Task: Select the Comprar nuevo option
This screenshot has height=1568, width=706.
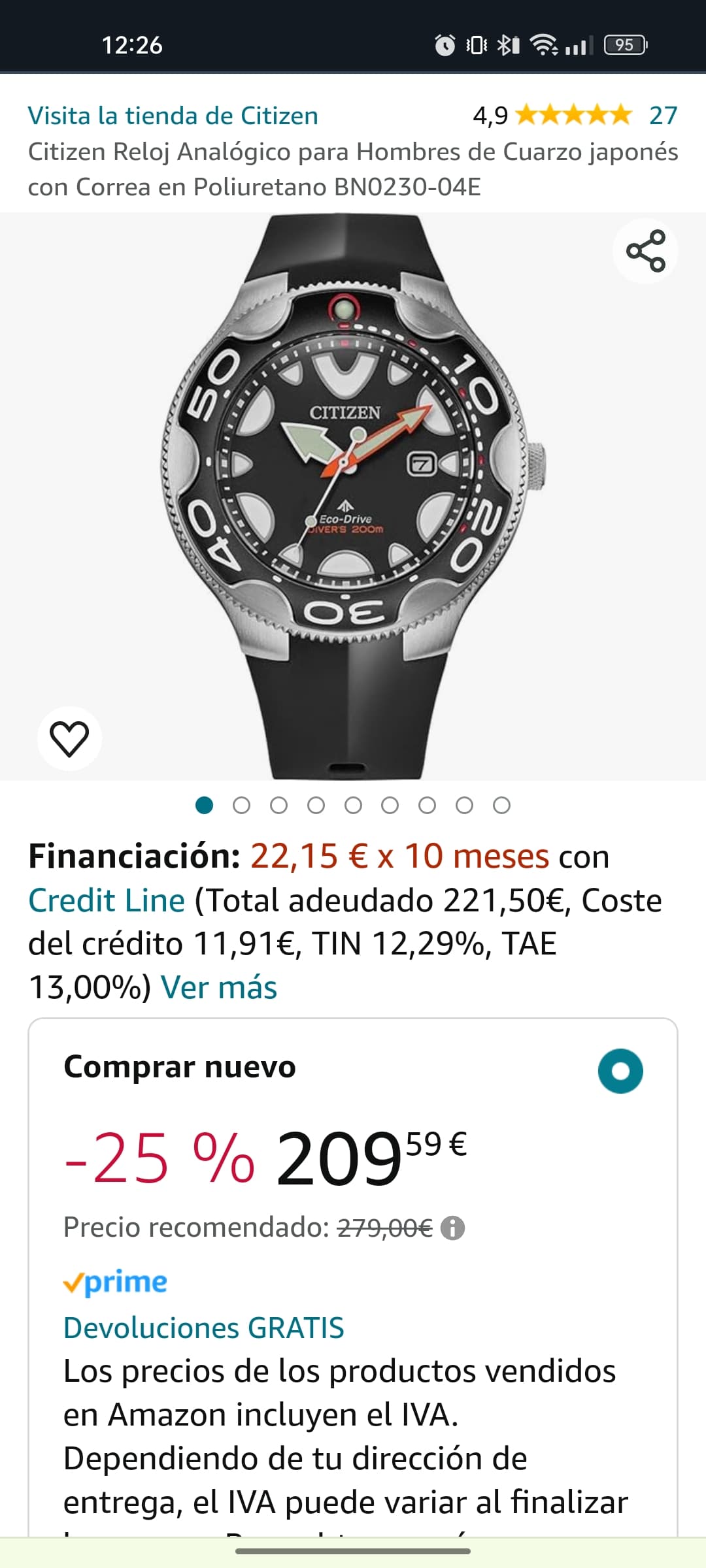Action: [x=620, y=1070]
